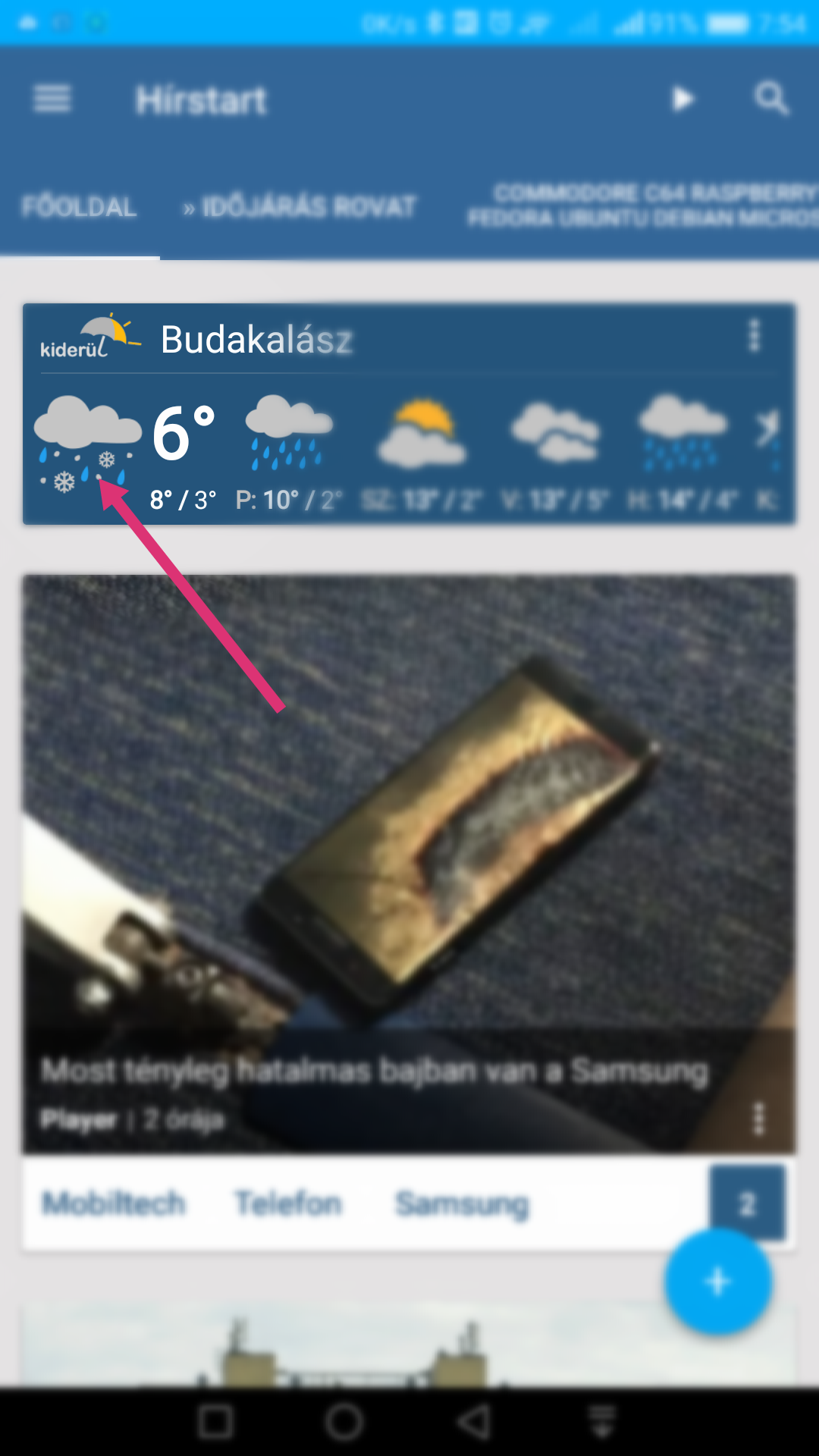819x1456 pixels.
Task: Tap the floating plus button
Action: coord(717,1282)
